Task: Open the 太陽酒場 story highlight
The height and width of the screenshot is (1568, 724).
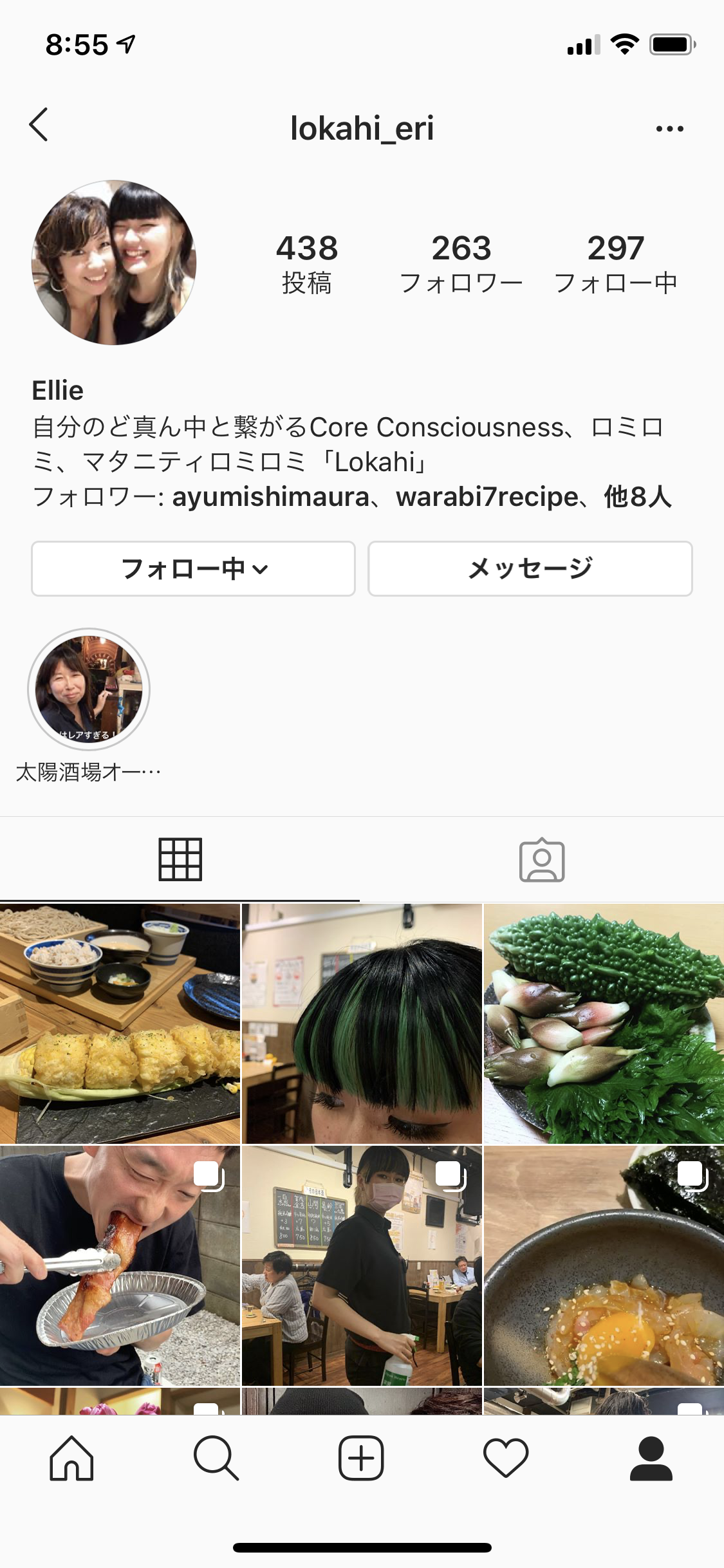Action: [x=89, y=689]
